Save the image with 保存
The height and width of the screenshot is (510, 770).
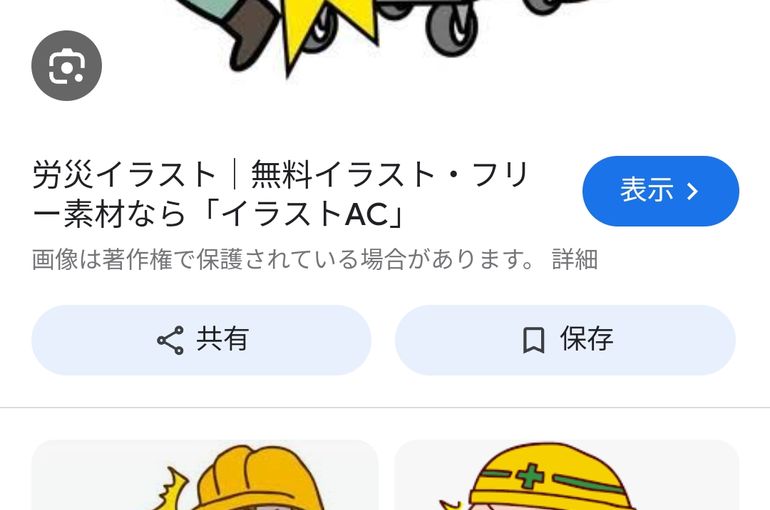tap(565, 340)
